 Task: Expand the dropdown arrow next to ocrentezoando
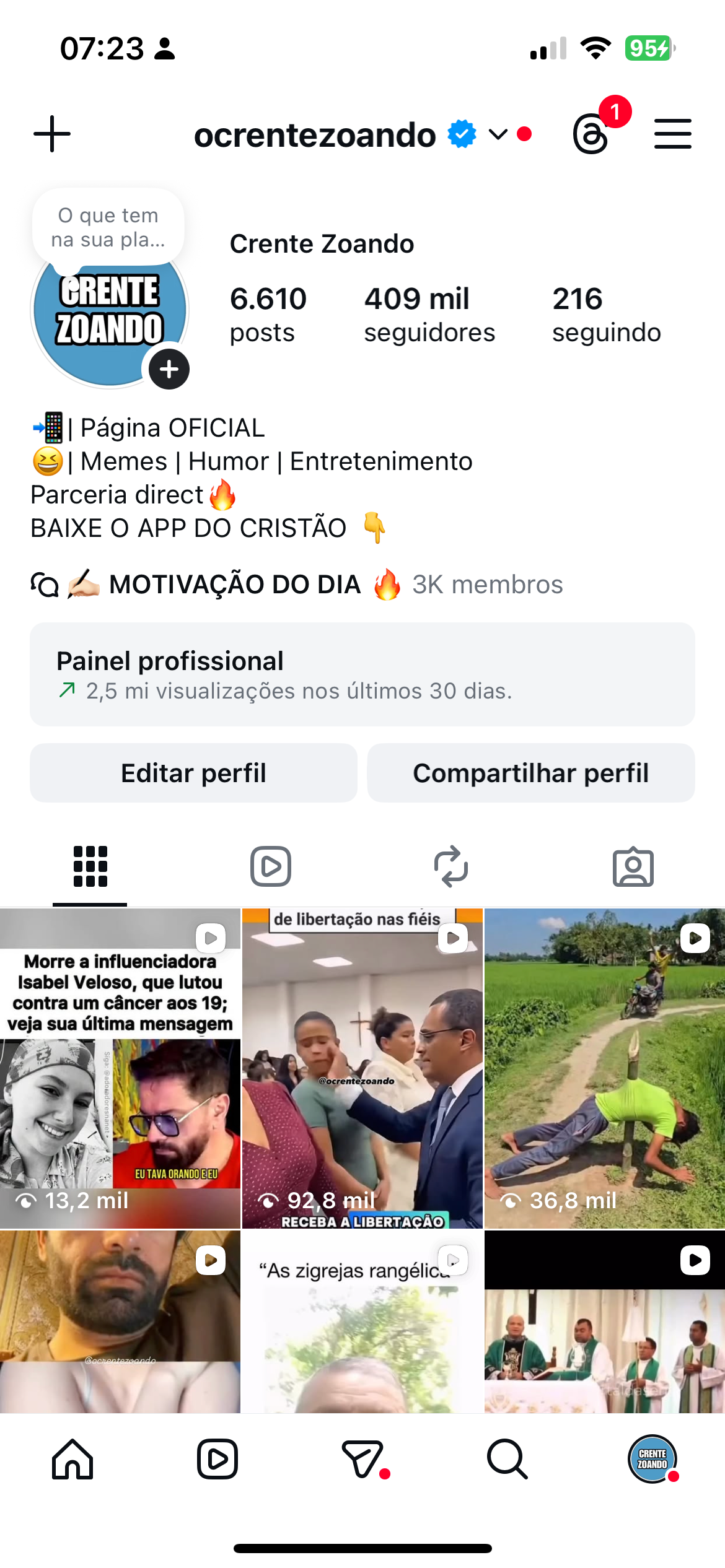(x=497, y=134)
